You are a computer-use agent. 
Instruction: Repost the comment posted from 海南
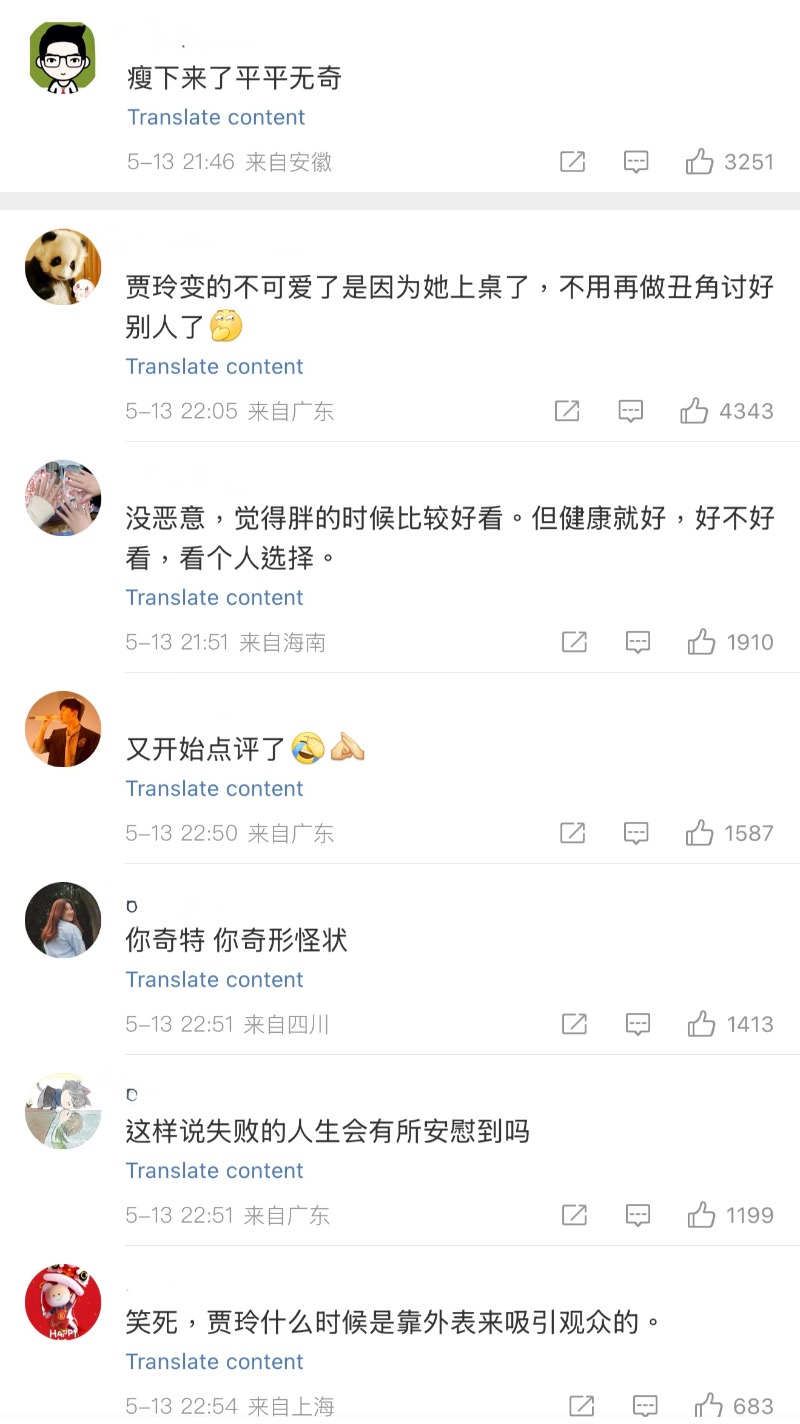tap(574, 642)
